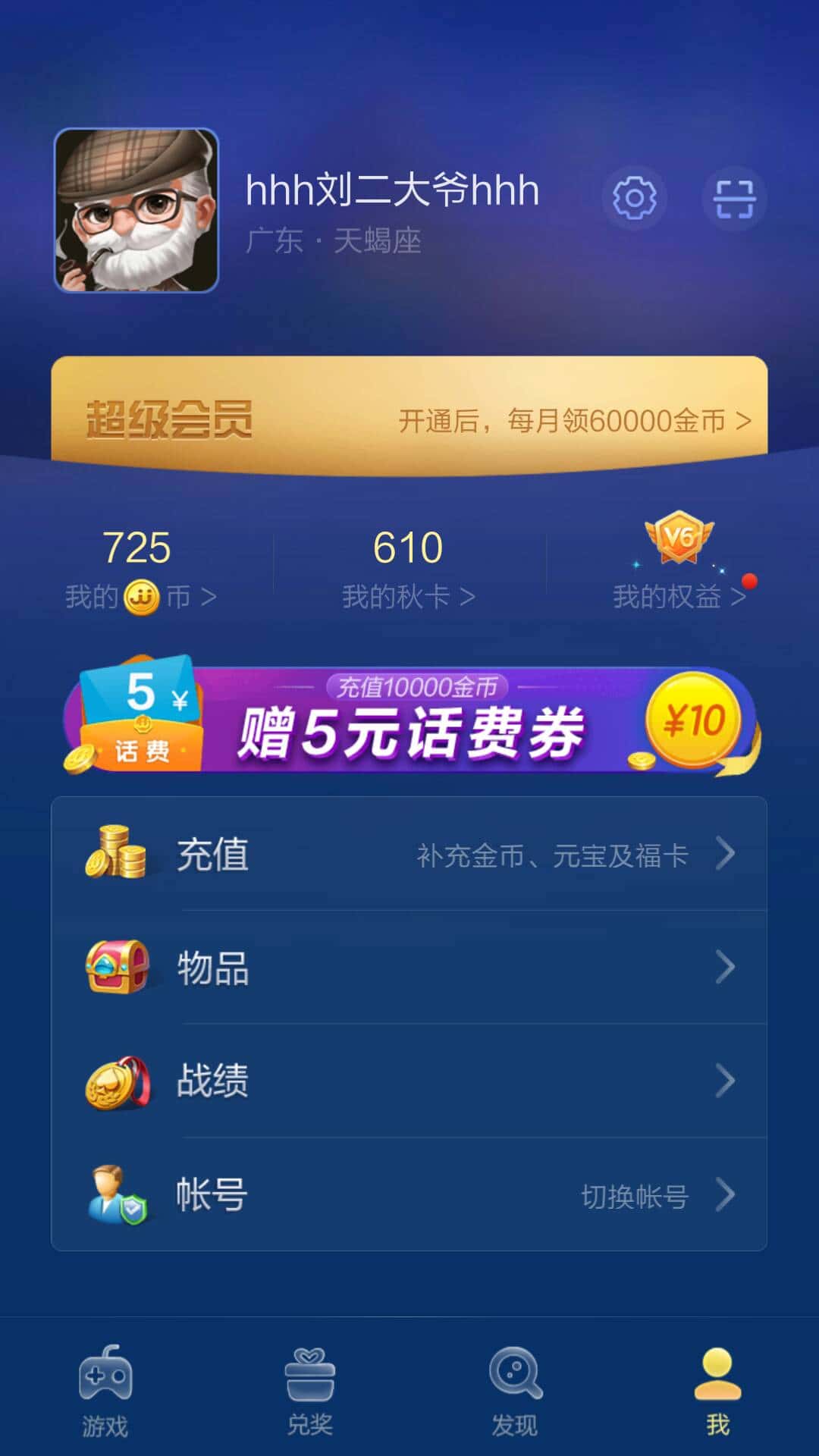Screen dimensions: 819x1456
Task: Open the settings gear icon
Action: click(x=635, y=198)
